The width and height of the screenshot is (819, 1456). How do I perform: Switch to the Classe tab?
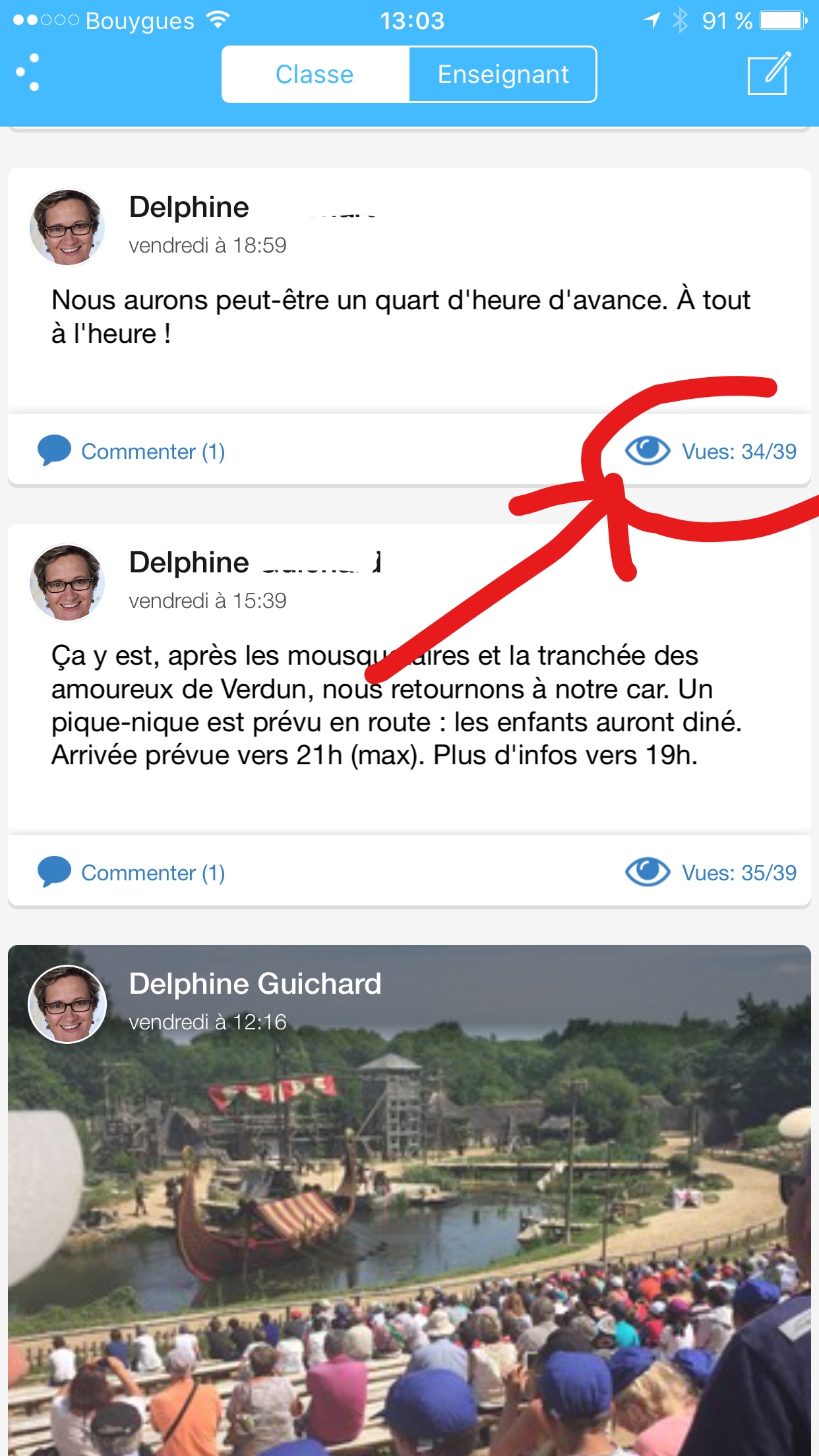315,75
